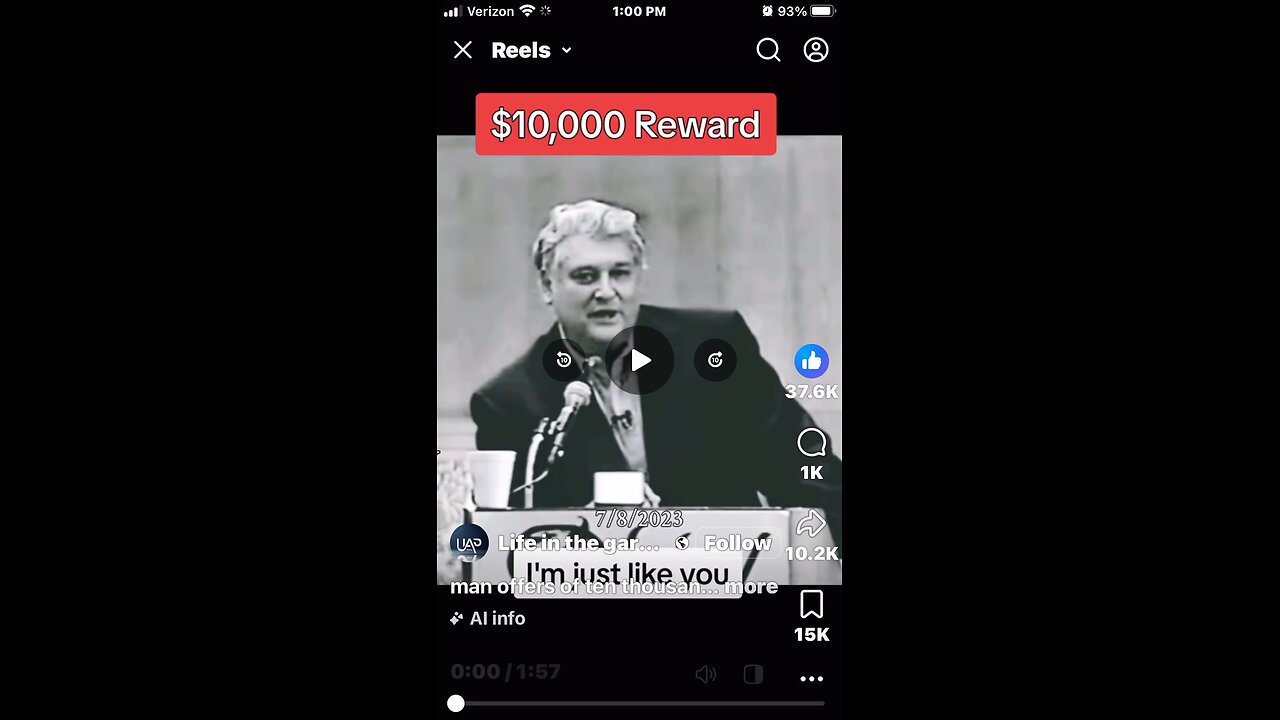Skip forward 10 seconds
The width and height of the screenshot is (1280, 720).
click(715, 360)
